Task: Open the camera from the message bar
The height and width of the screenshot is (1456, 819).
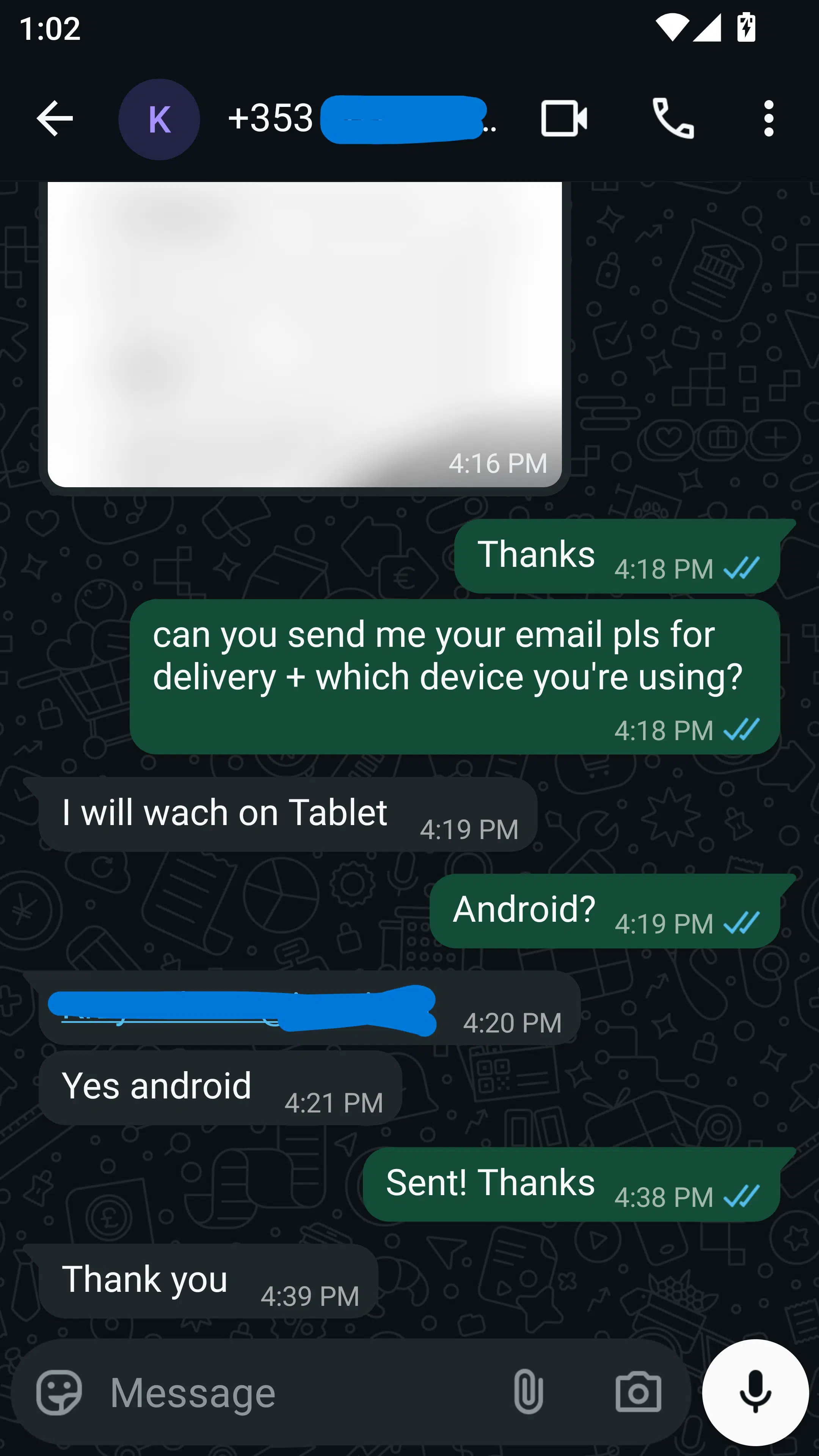Action: (638, 1392)
